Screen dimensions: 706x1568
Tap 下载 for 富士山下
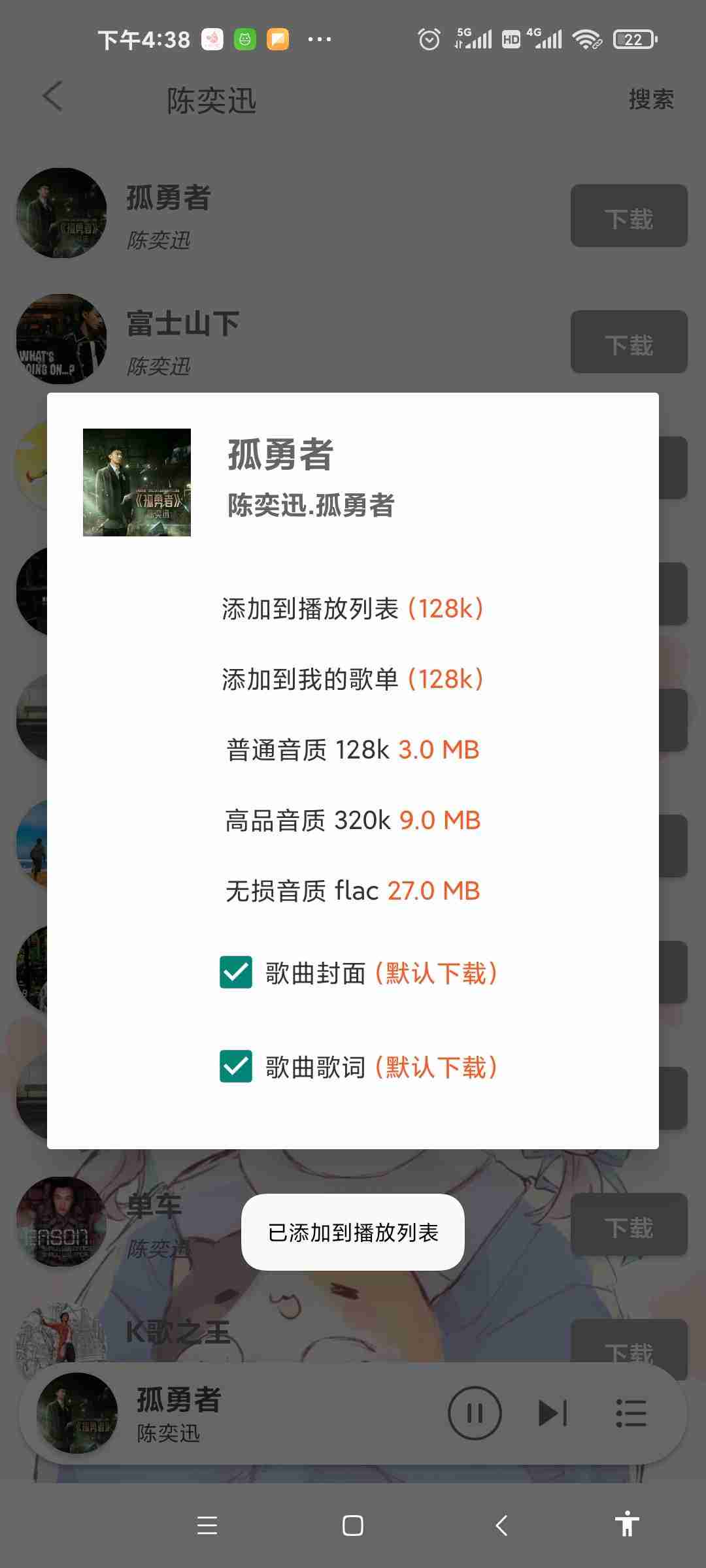628,342
